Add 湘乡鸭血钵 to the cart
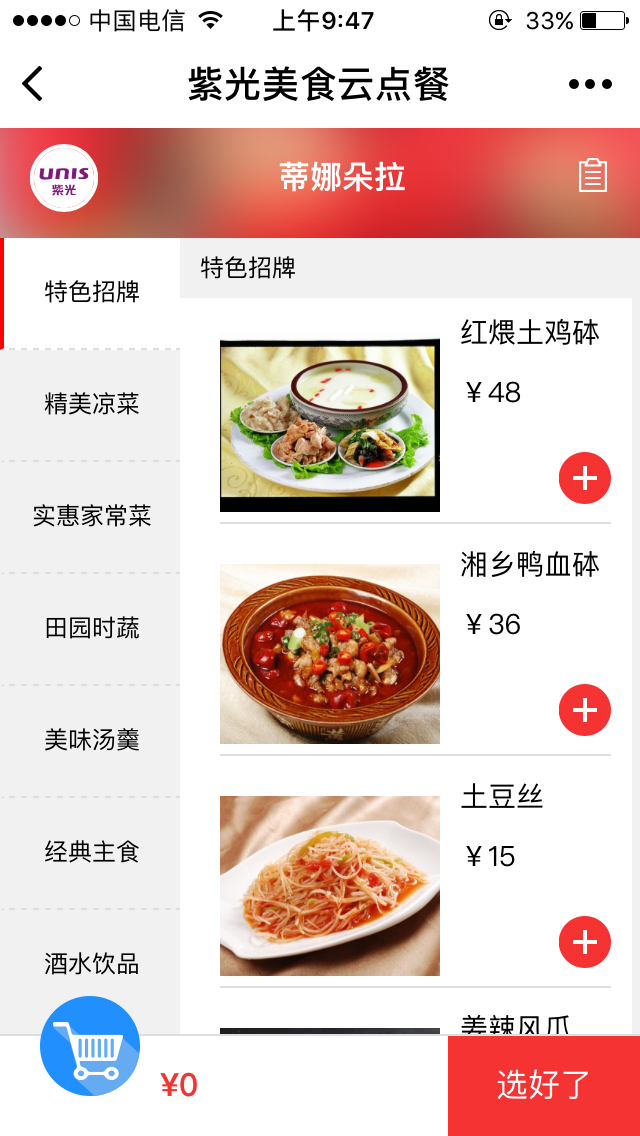 585,710
